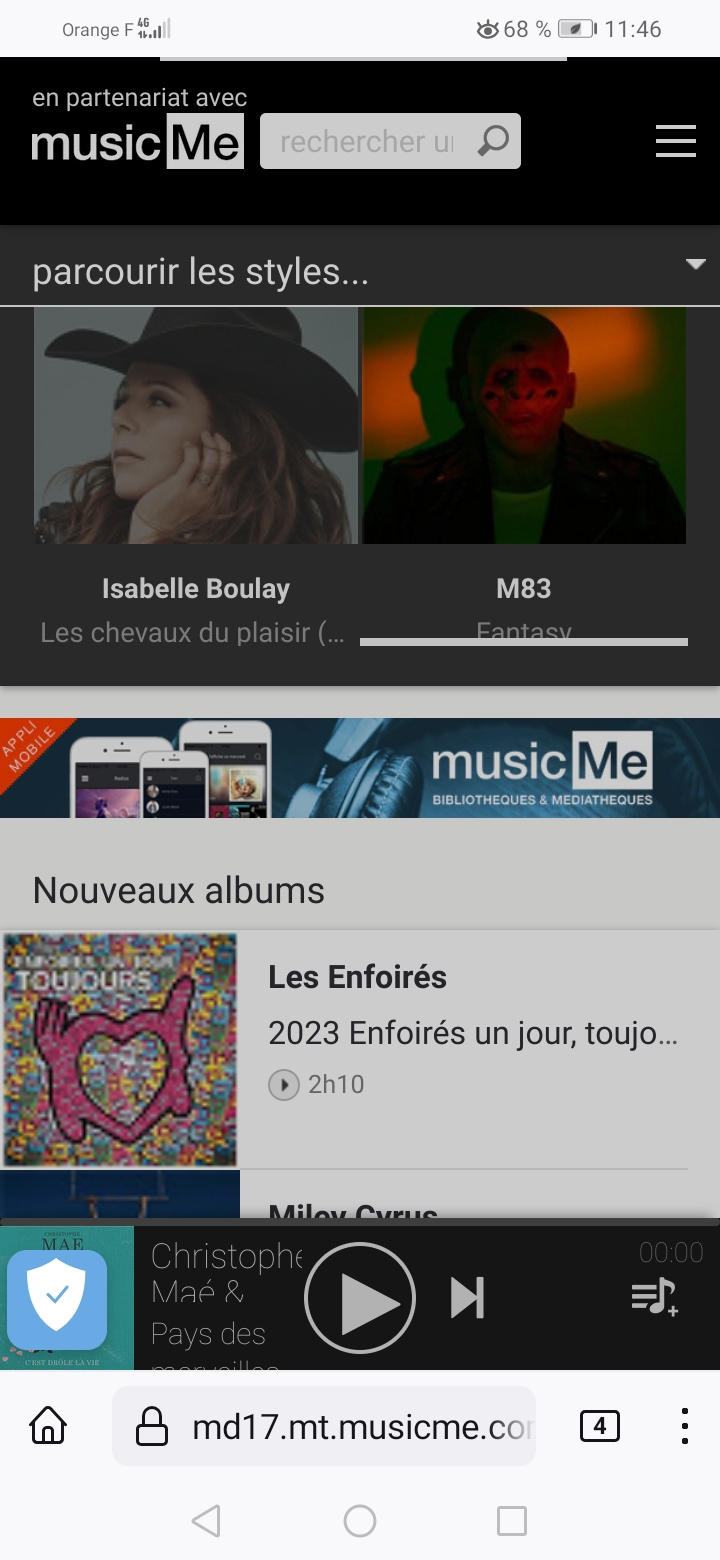This screenshot has height=1560, width=720.
Task: Open the browser three-dot menu
Action: (684, 1426)
